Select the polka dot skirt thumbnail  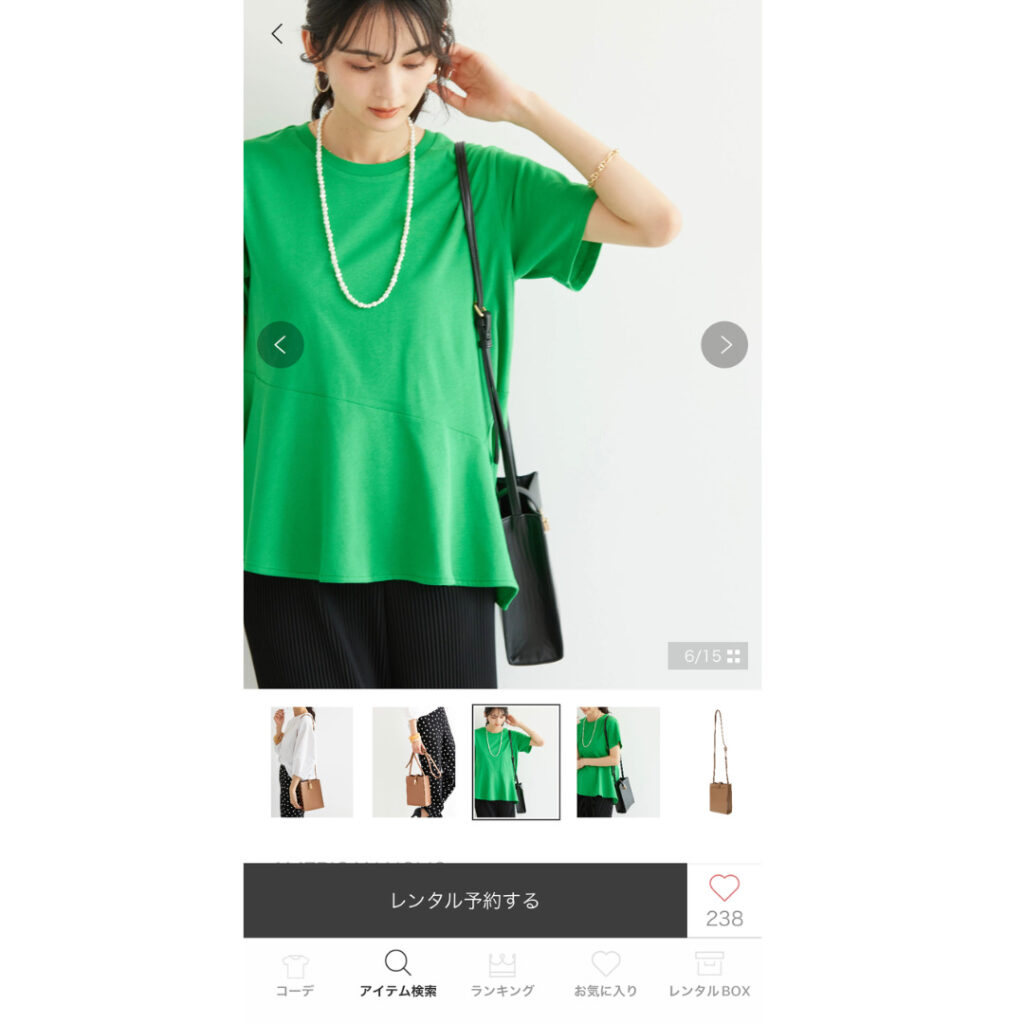point(414,762)
